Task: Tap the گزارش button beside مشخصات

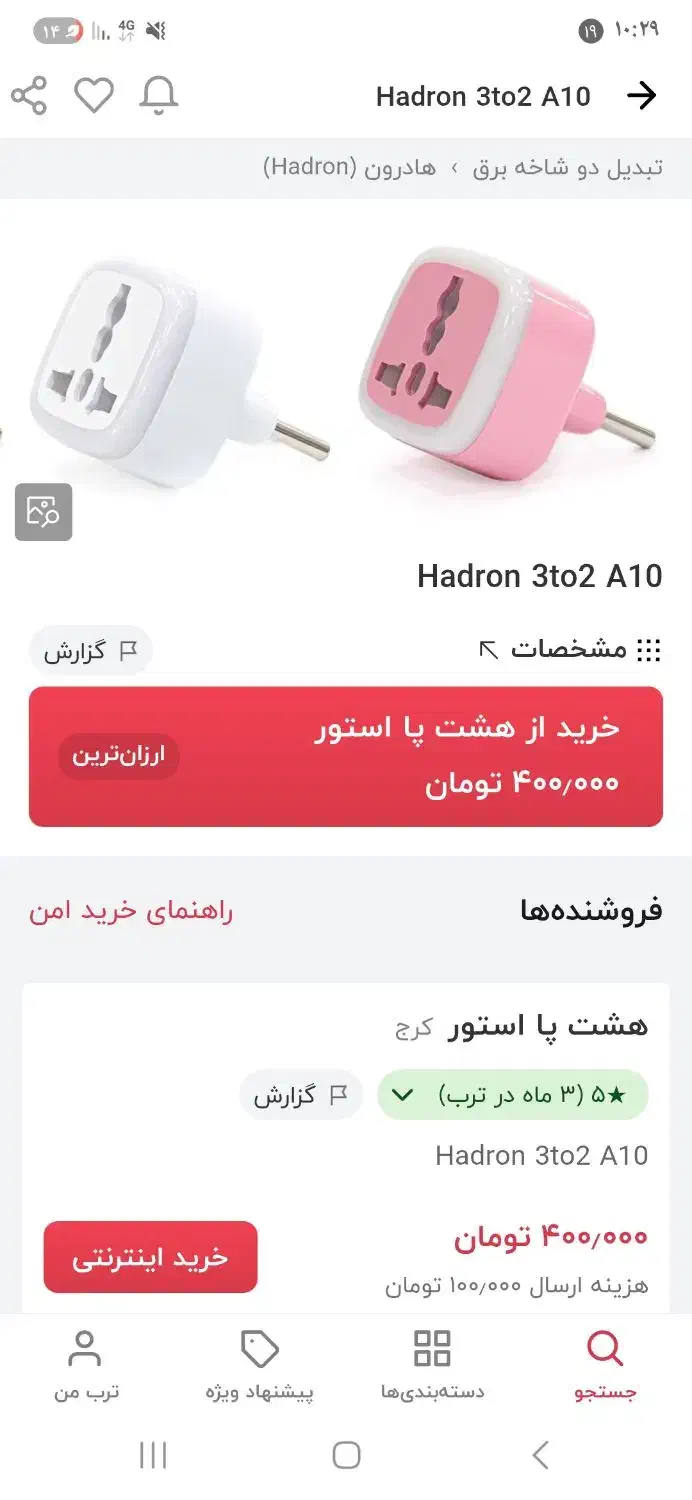Action: click(x=90, y=651)
